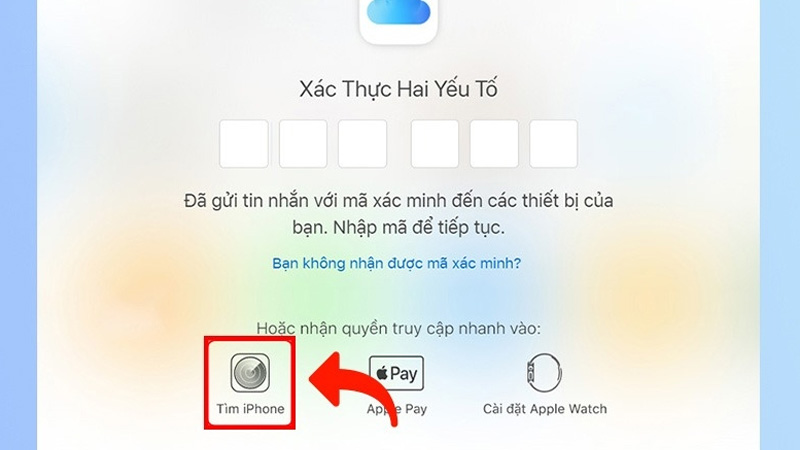Tap the last verification code box
The image size is (800, 450).
click(x=553, y=143)
